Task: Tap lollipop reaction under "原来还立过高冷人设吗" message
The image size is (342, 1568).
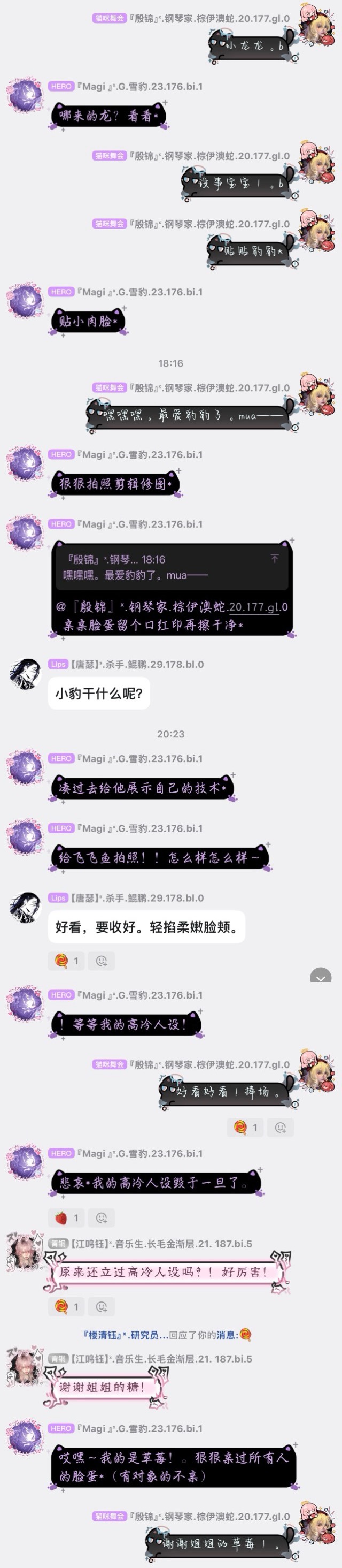Action: (66, 1306)
